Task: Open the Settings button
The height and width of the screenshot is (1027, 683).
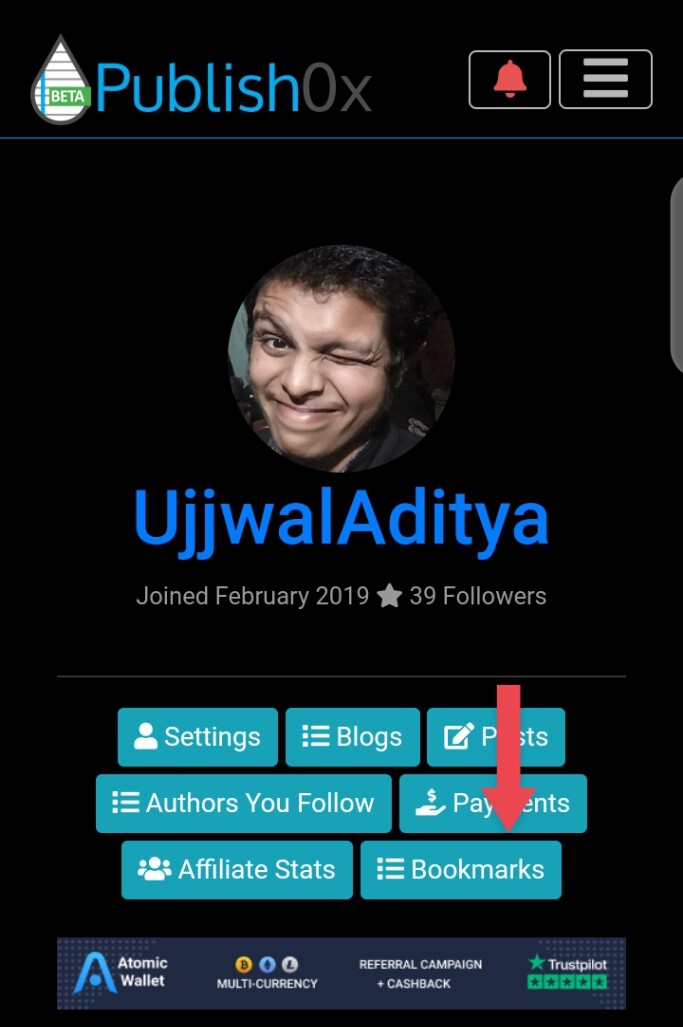Action: click(x=197, y=737)
